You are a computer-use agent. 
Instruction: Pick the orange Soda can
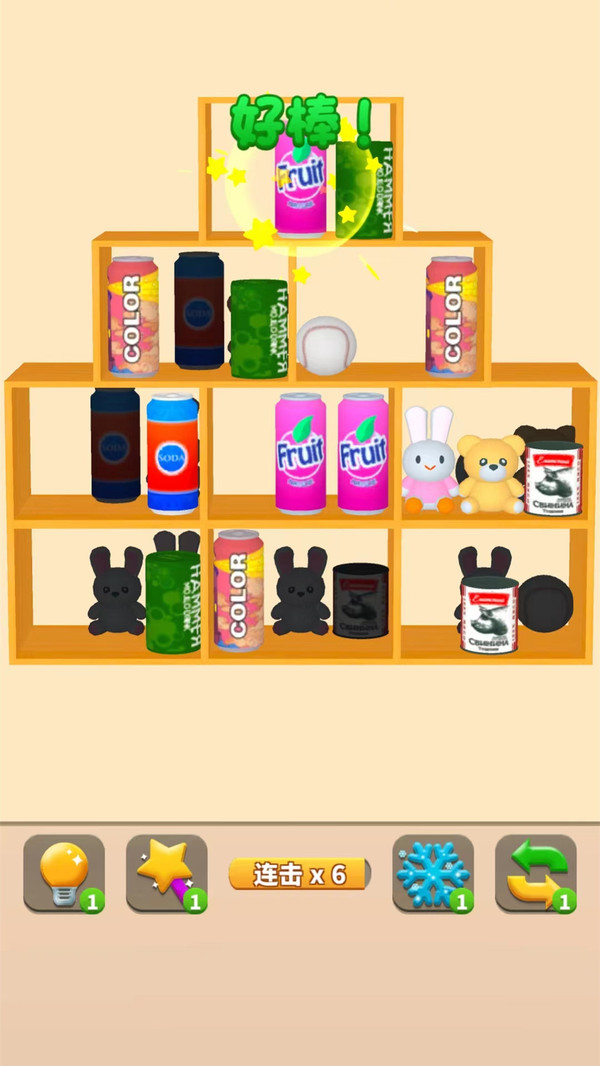(x=173, y=452)
